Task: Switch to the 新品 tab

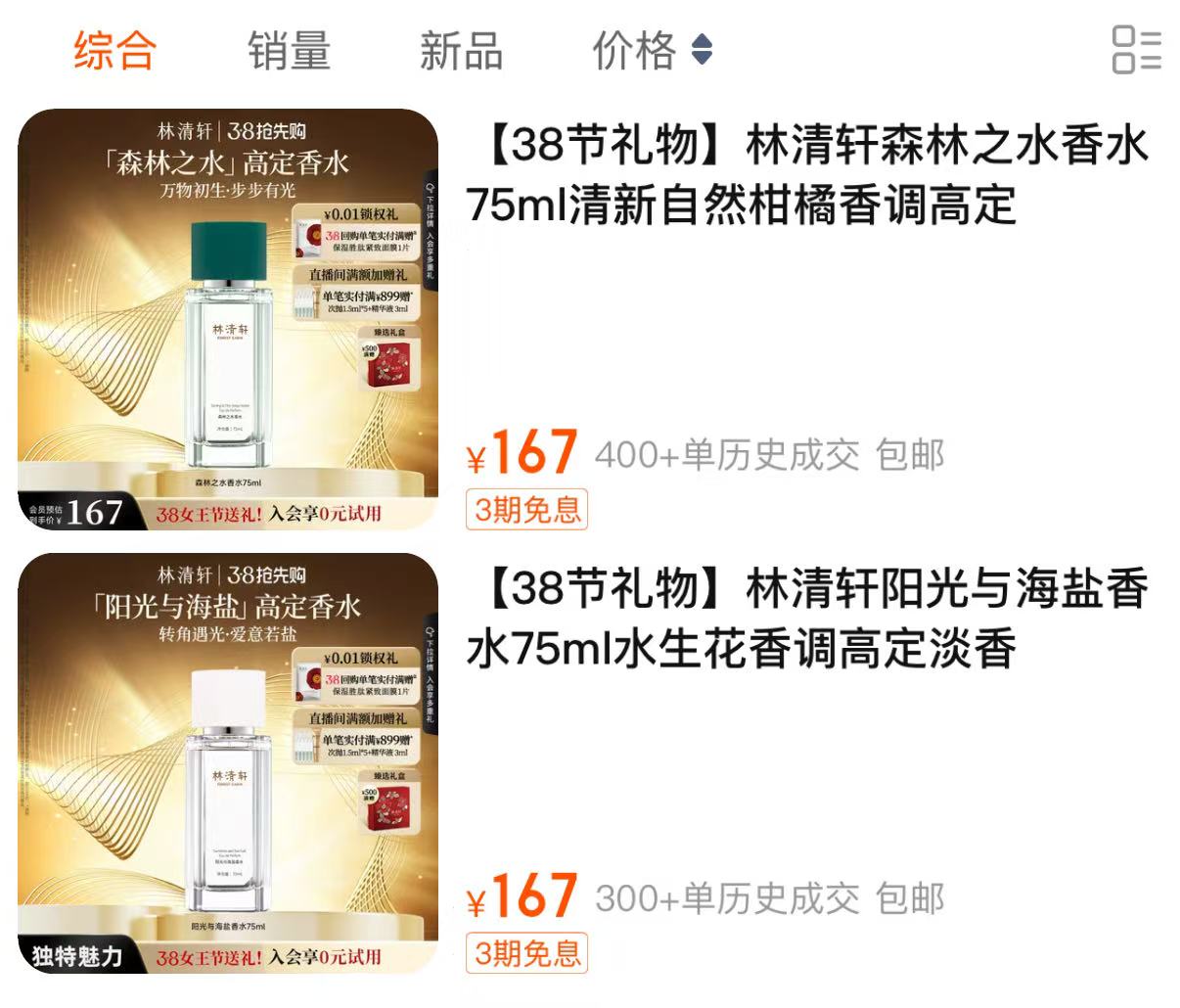Action: pos(460,50)
